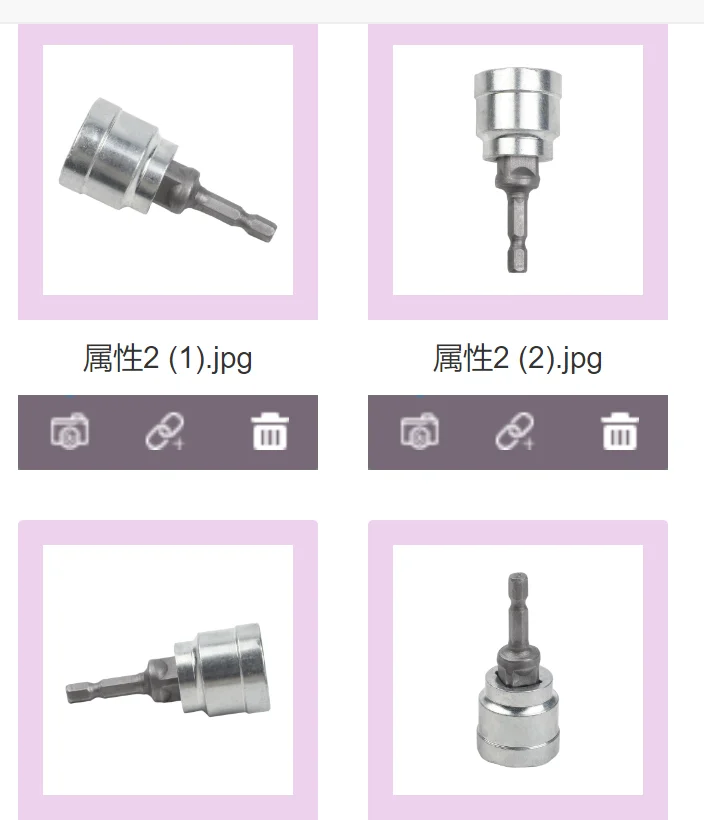
Task: Add a link to 属性2 (2).jpg
Action: [515, 432]
